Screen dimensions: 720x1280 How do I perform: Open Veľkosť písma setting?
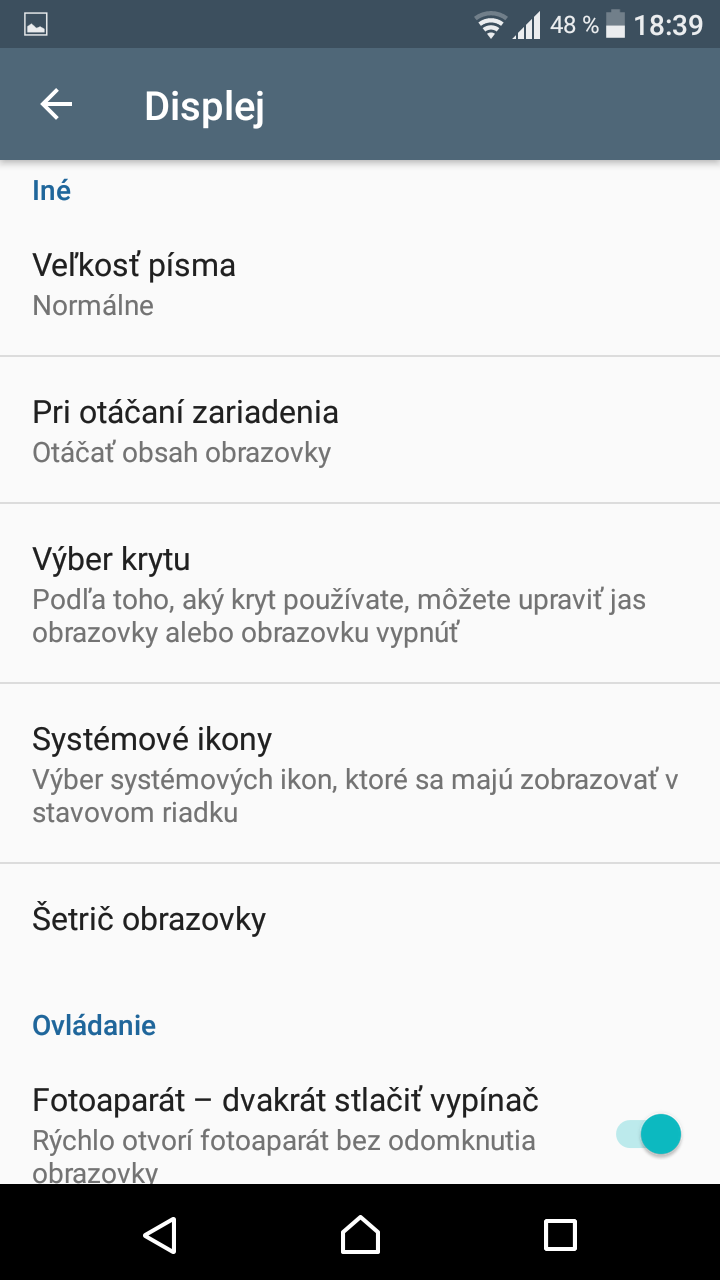360,283
